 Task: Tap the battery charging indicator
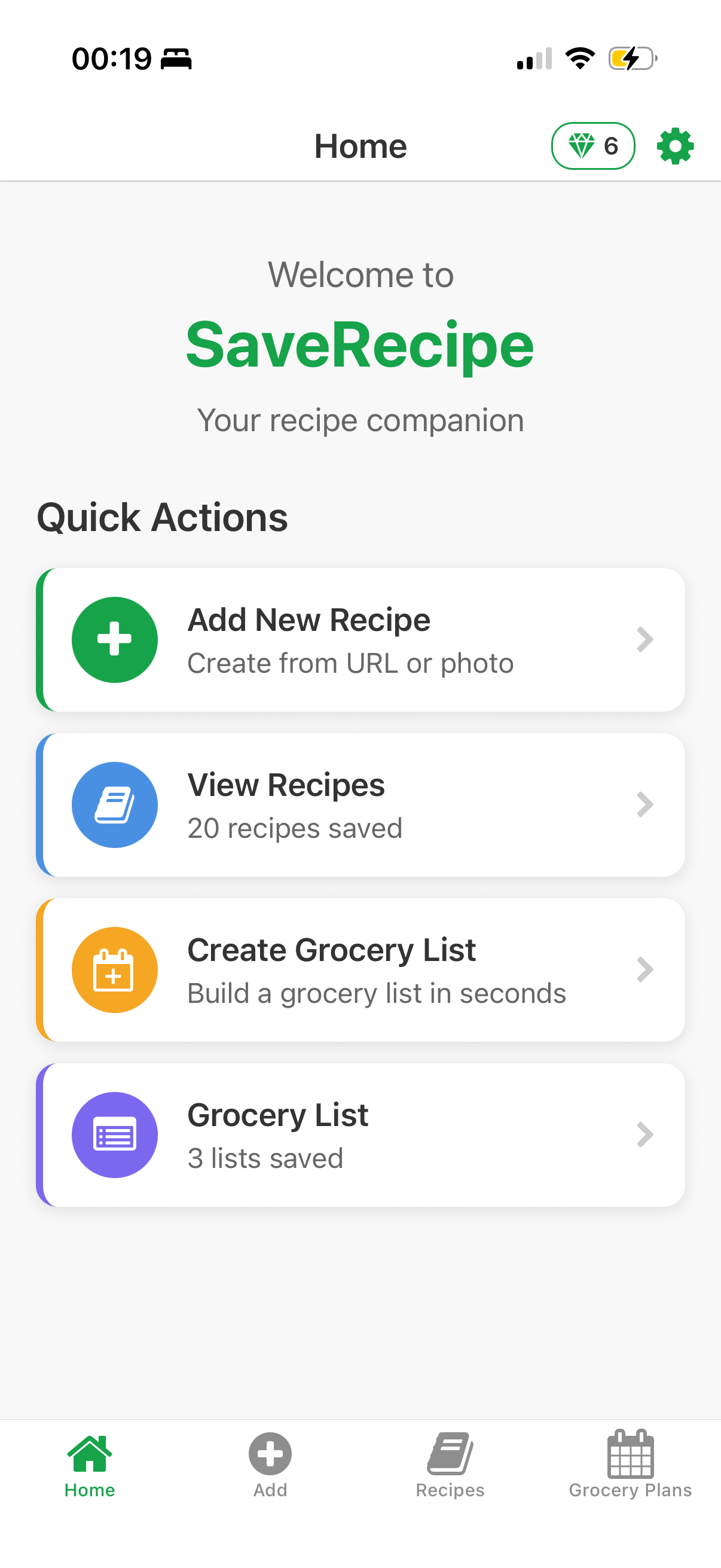coord(631,58)
